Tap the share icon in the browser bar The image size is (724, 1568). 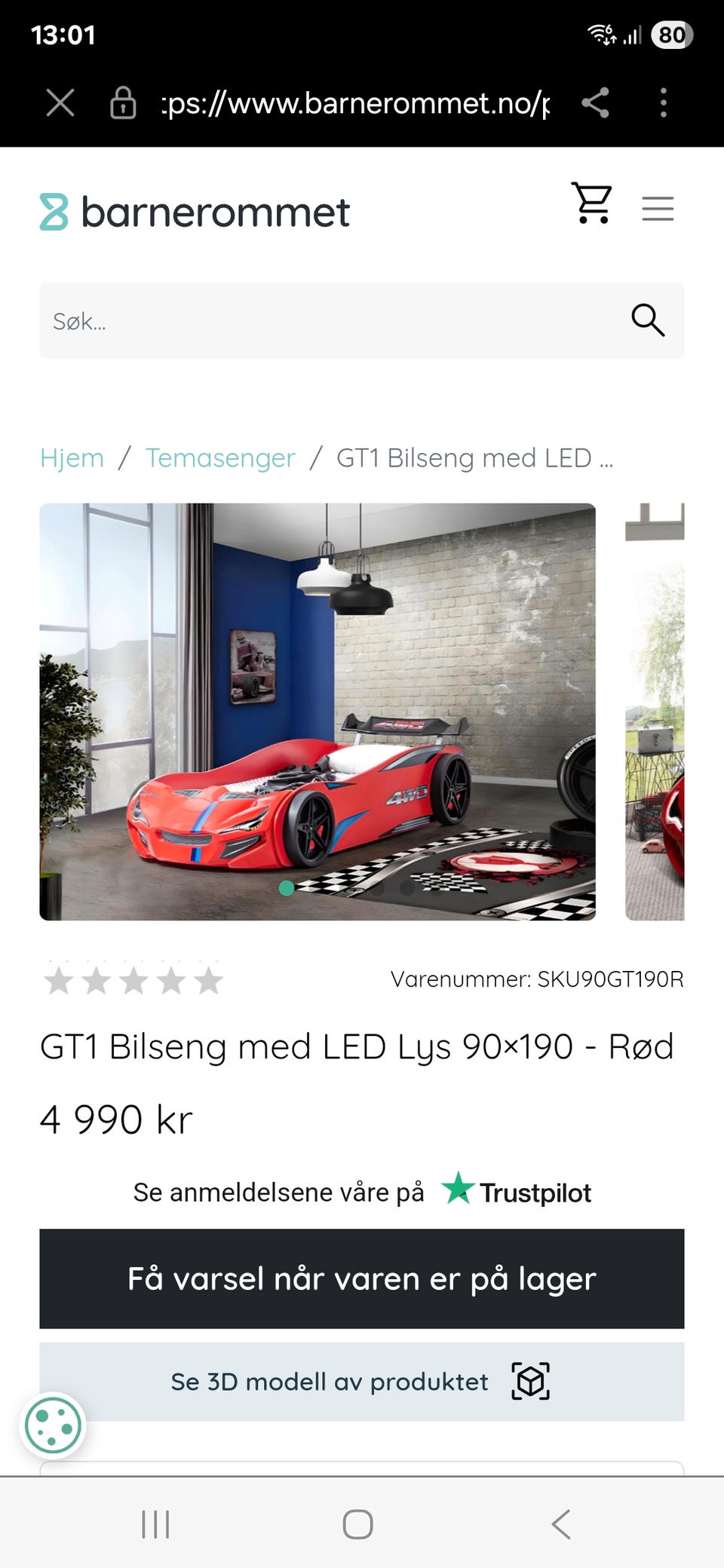click(x=595, y=103)
